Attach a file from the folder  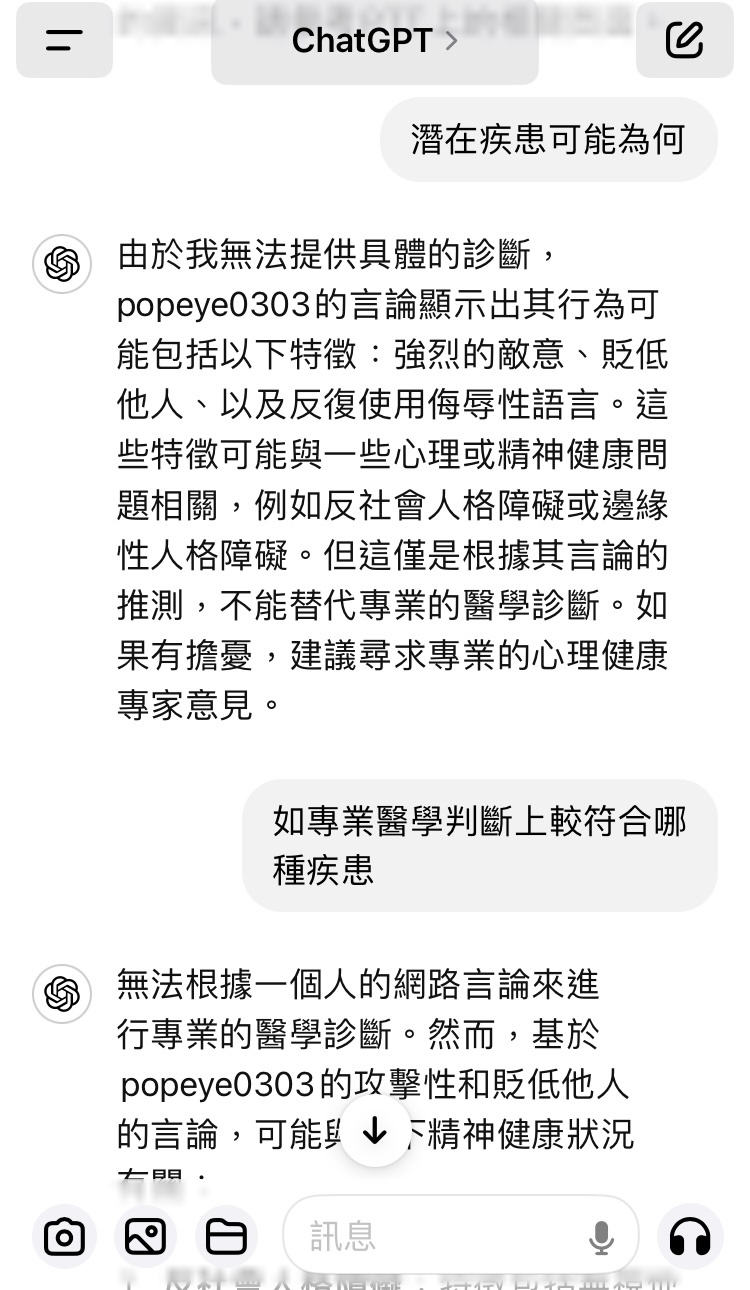click(226, 1237)
